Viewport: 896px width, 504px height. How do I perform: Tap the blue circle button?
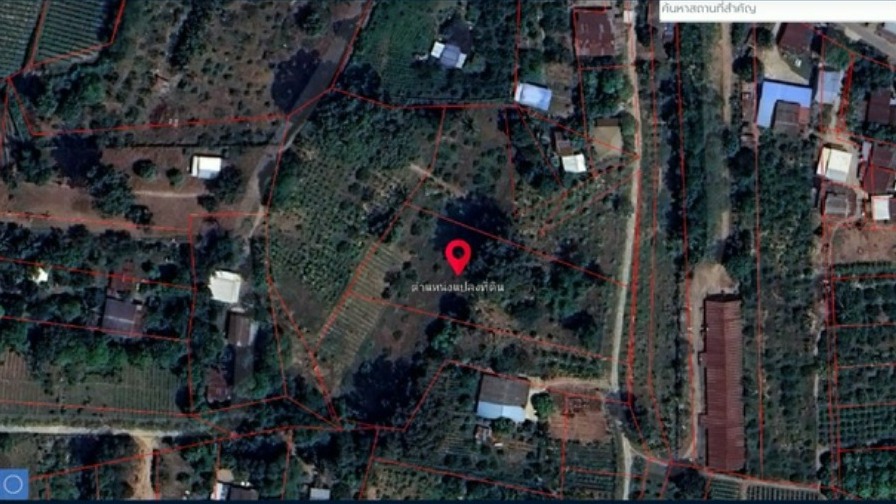click(13, 483)
